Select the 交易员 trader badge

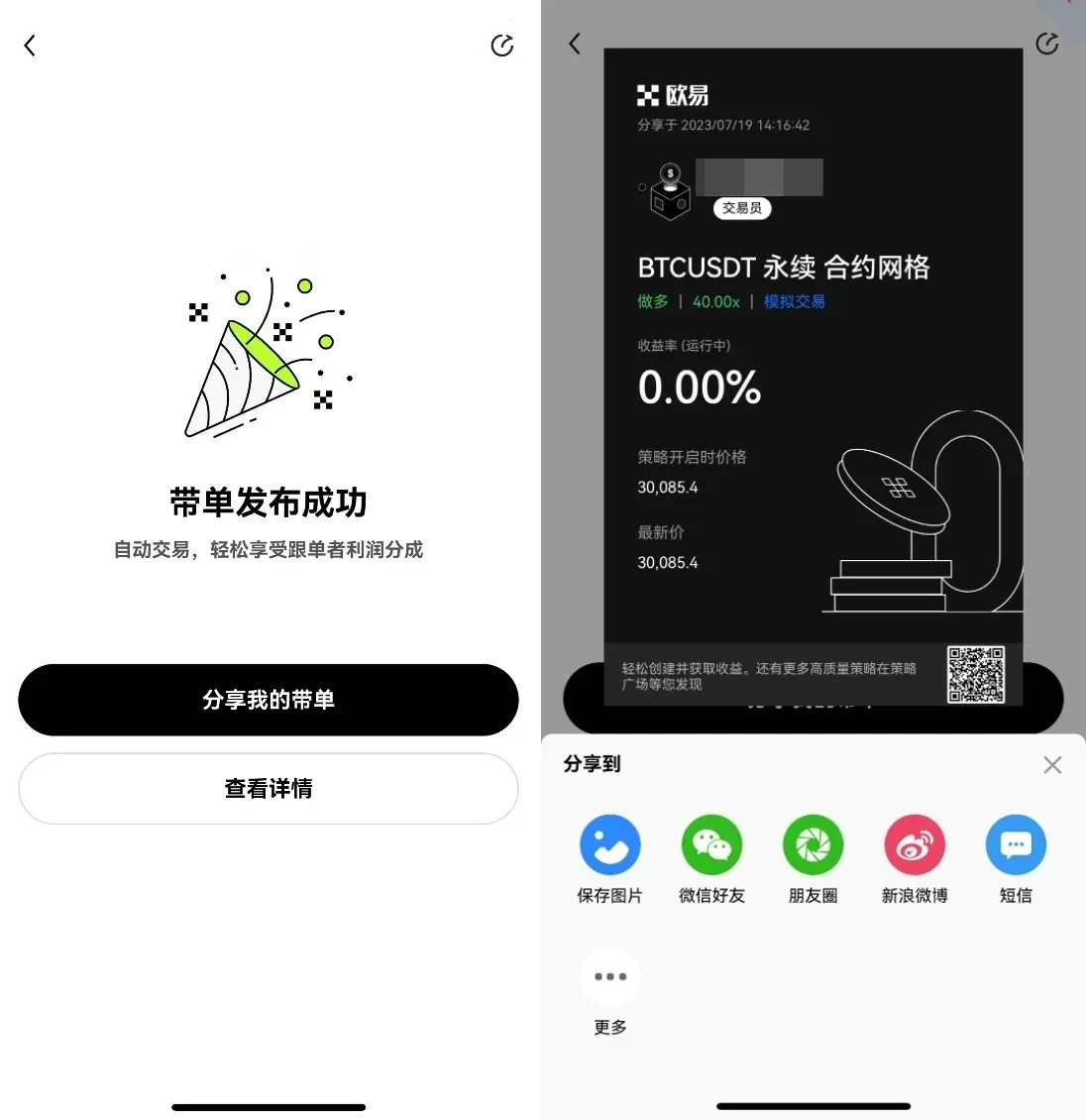tap(741, 208)
